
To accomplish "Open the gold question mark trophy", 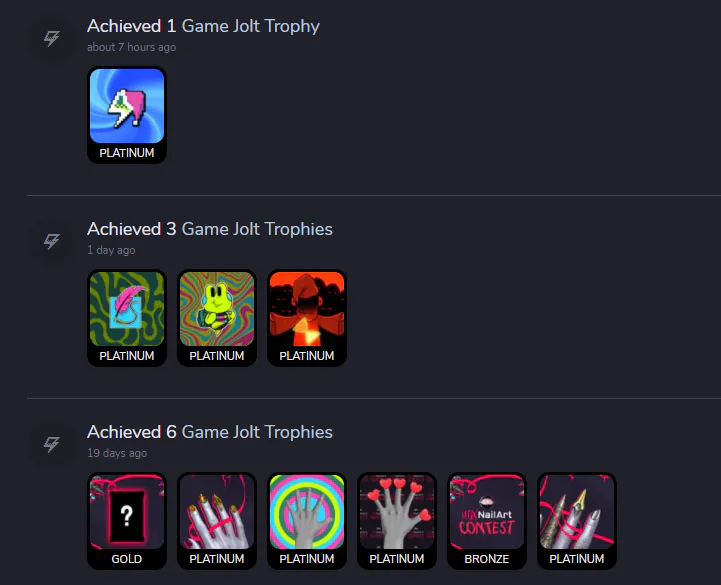I will pos(127,521).
